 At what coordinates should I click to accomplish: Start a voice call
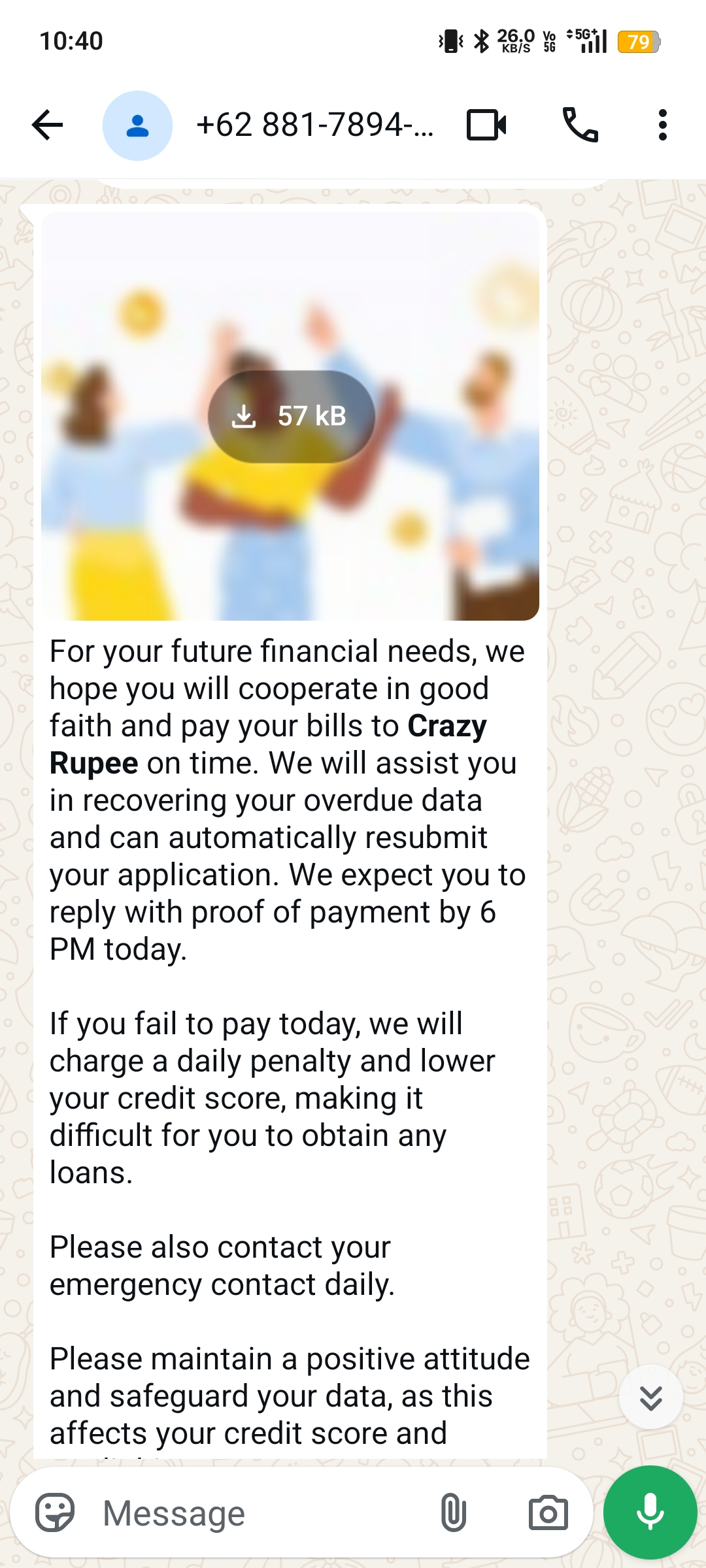click(580, 125)
